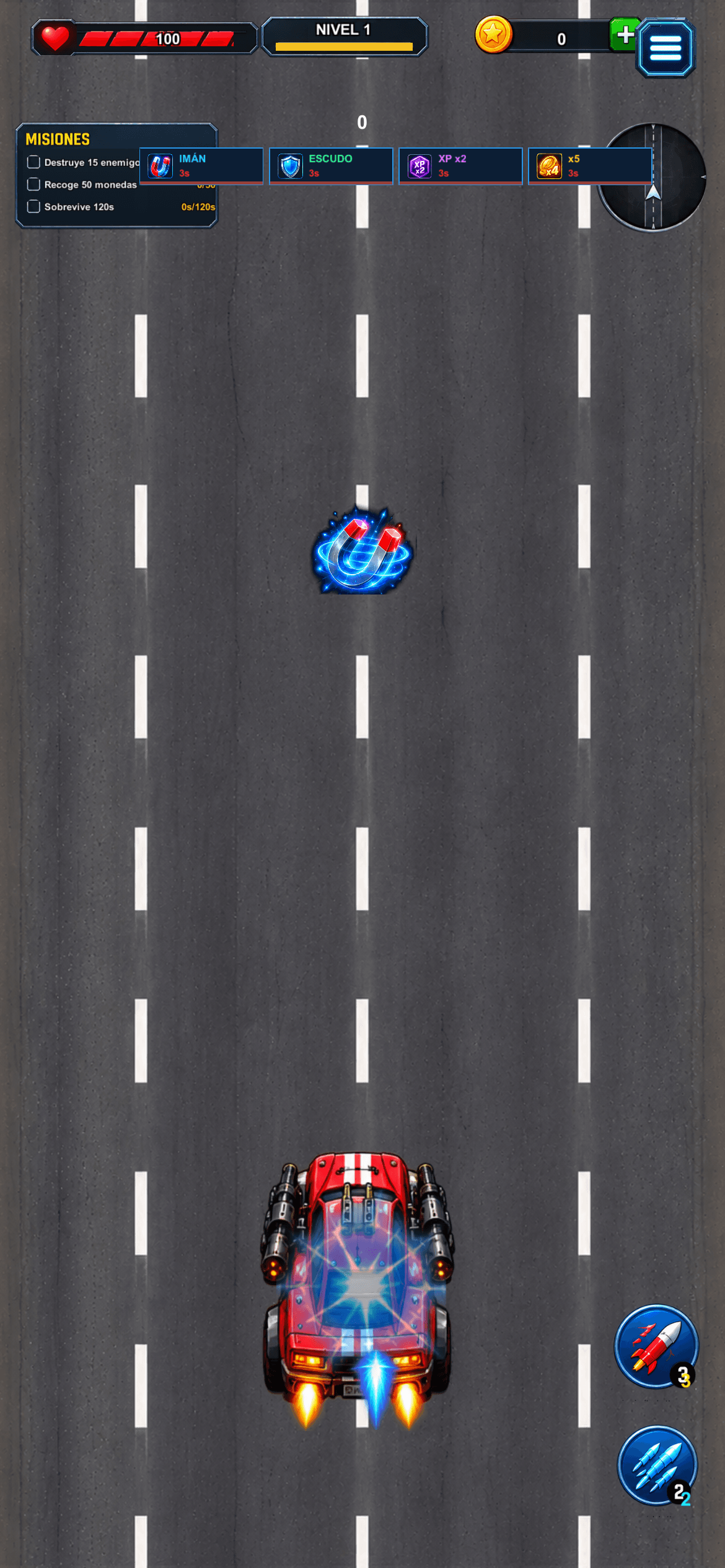Launch the blue missile barrage ability
The height and width of the screenshot is (1568, 725).
click(x=657, y=1465)
